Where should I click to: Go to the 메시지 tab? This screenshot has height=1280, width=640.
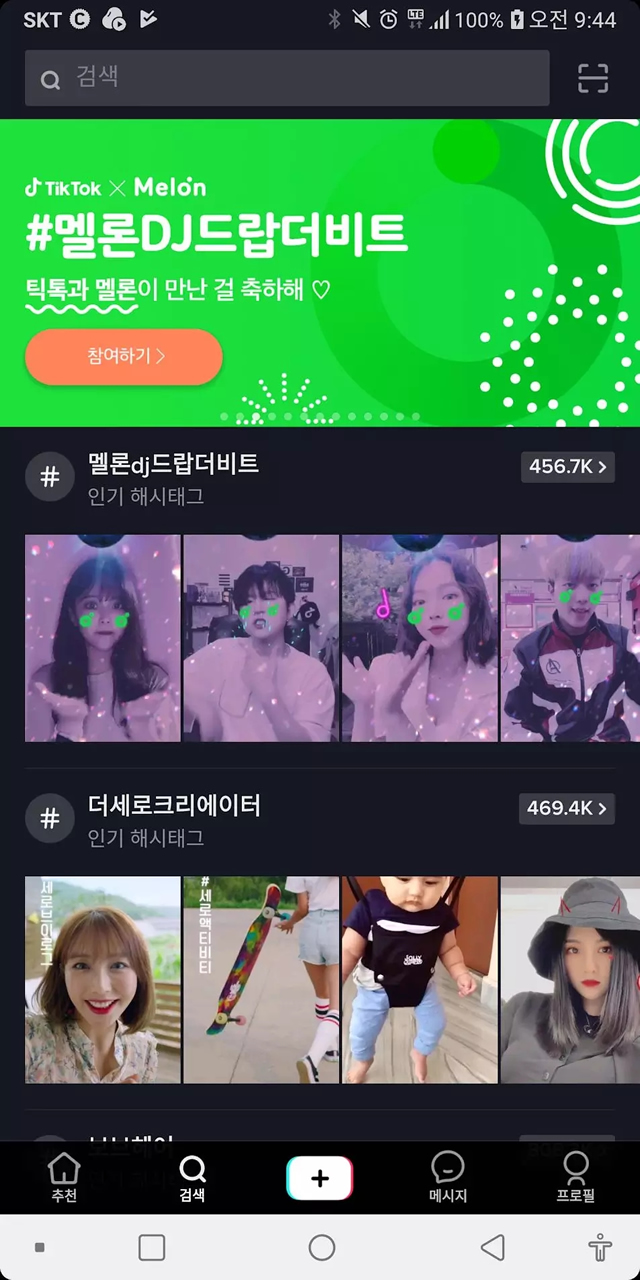click(x=448, y=1177)
